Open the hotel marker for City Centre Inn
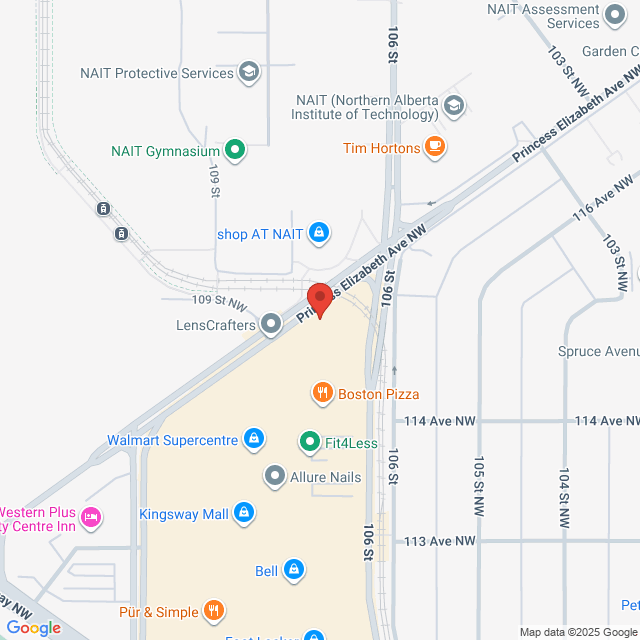 pos(91,516)
